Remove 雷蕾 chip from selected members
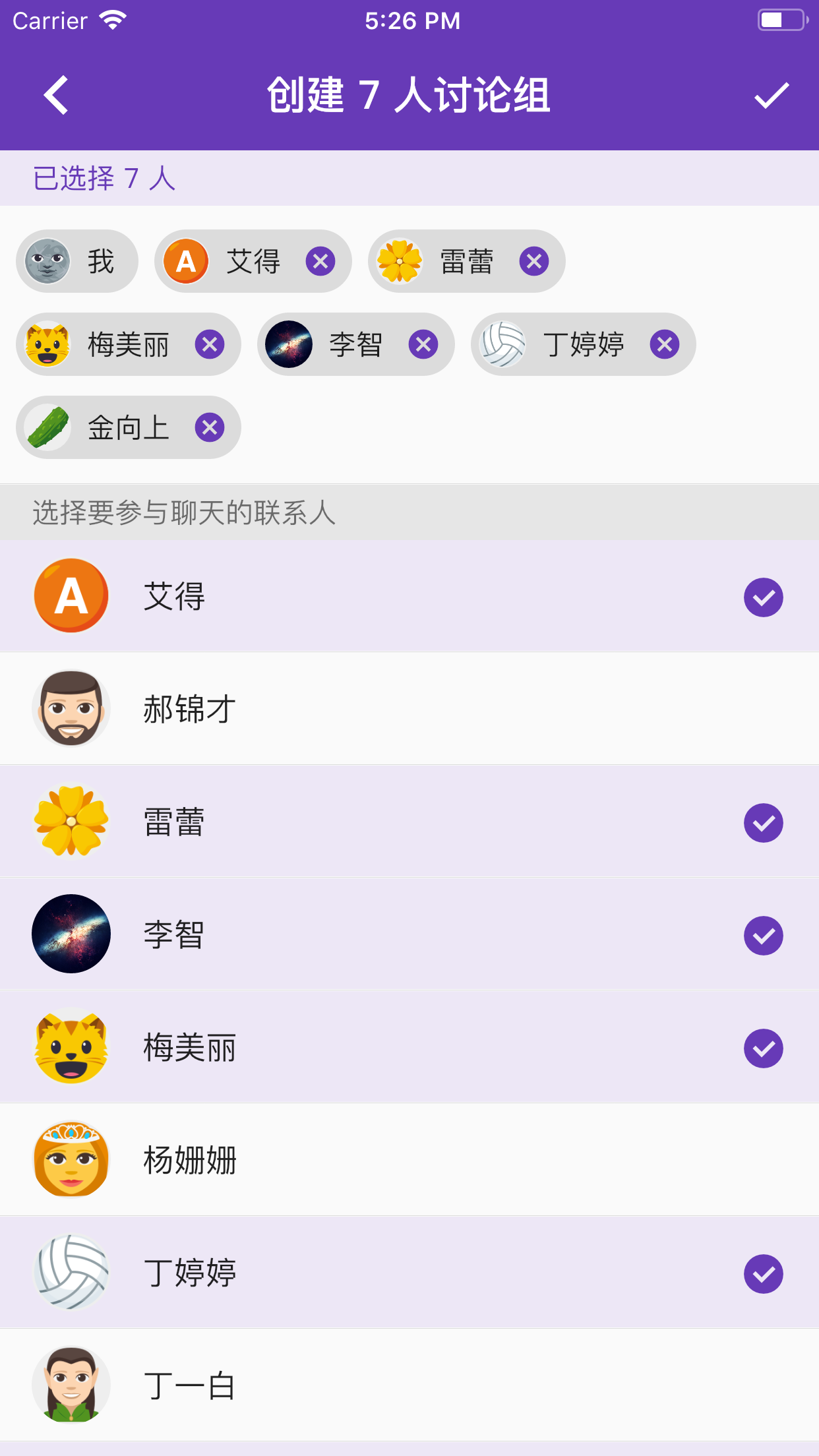 [534, 262]
